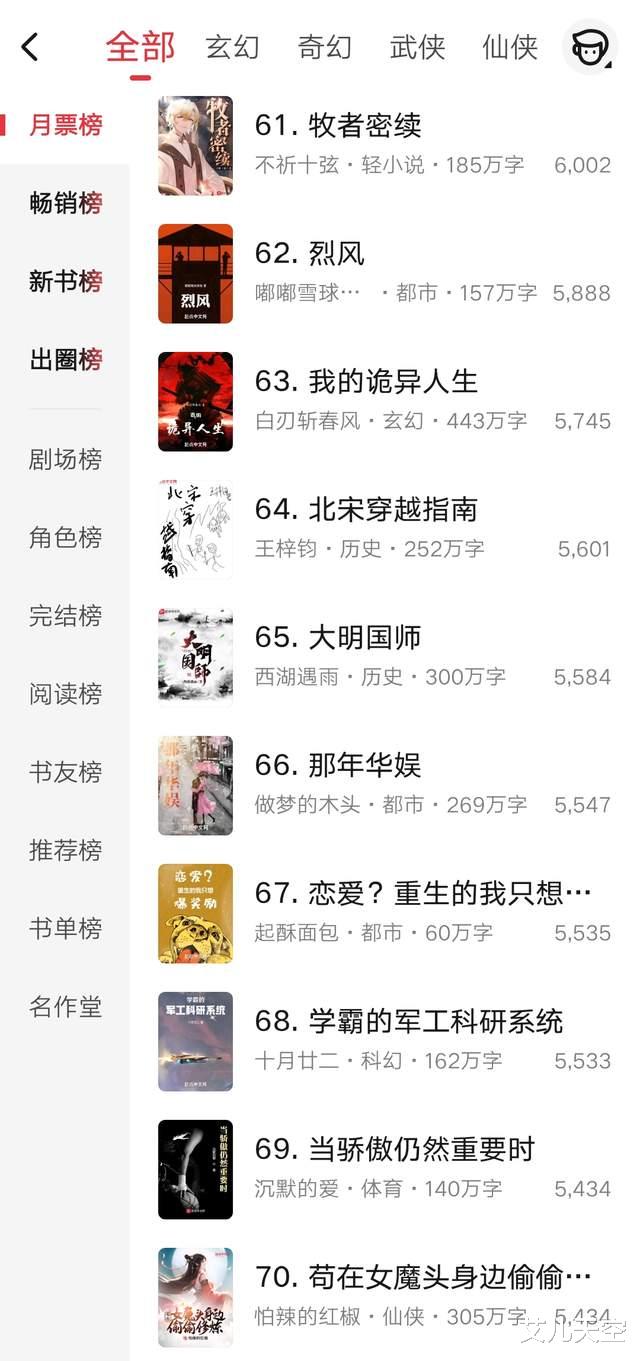This screenshot has width=640, height=1361.
Task: View the book 当骄傲仍然重要时
Action: click(394, 1150)
